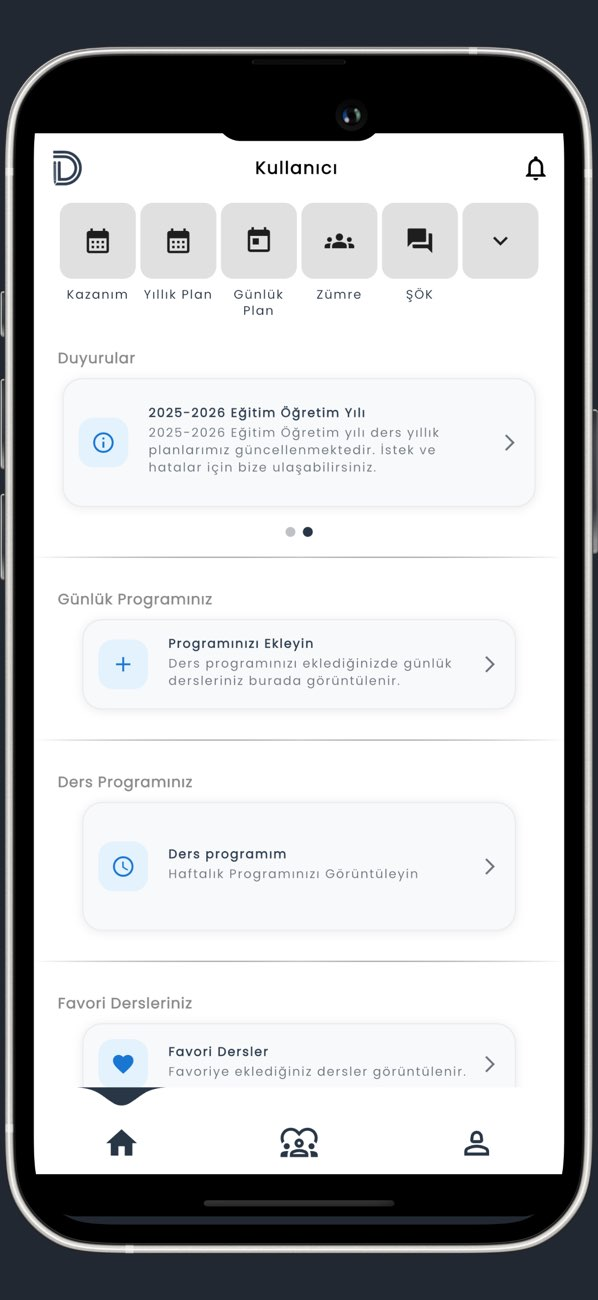
Task: Open the 2025-2026 Eğitim Öğretim Yılı announcement
Action: [299, 442]
